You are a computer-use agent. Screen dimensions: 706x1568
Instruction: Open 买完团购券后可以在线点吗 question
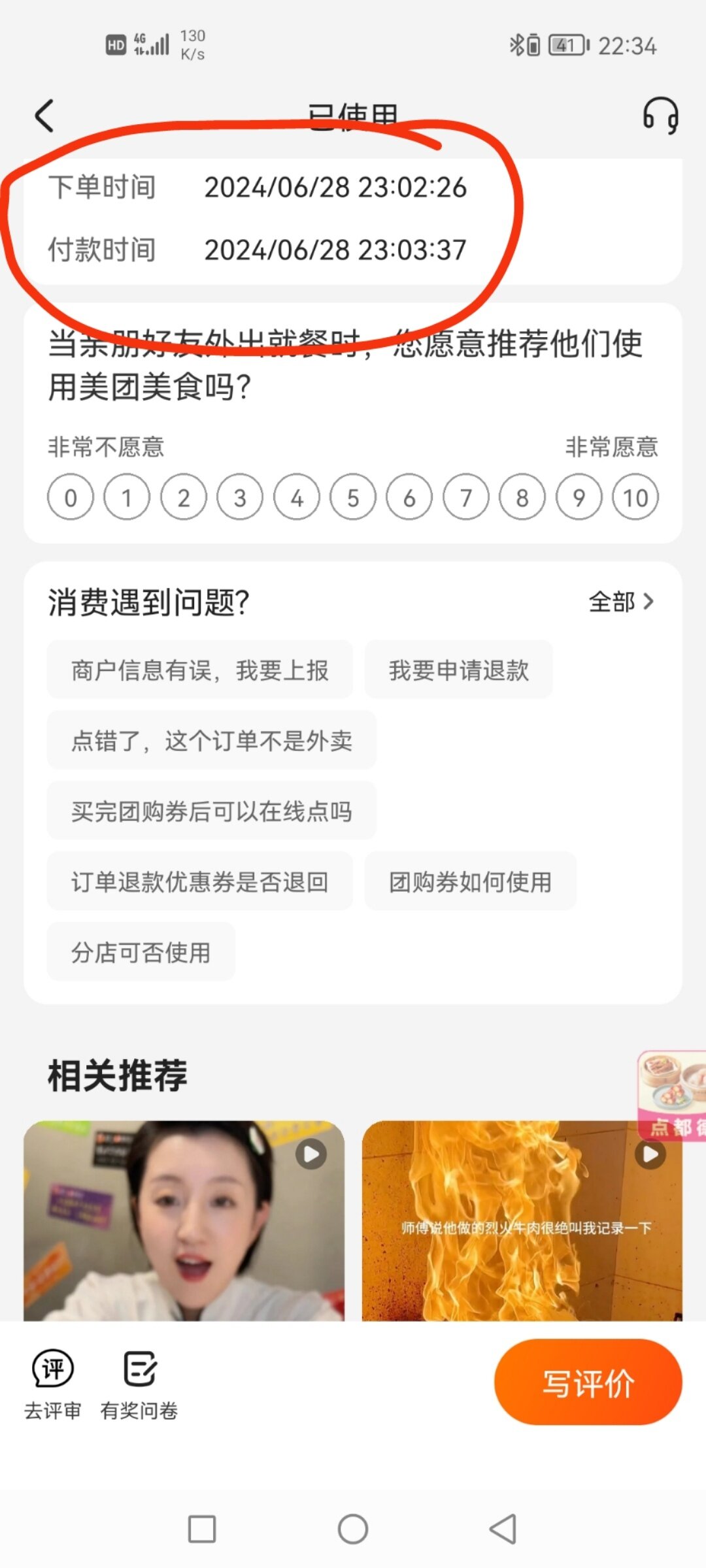(211, 811)
